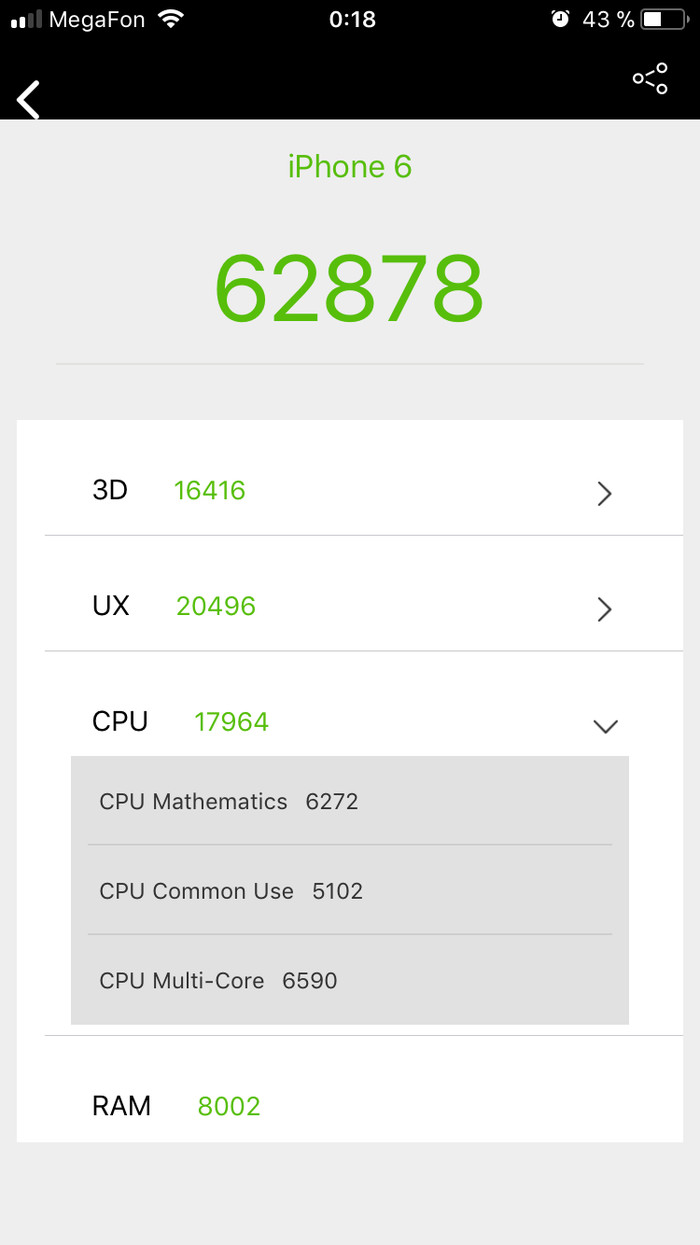This screenshot has height=1245, width=700.
Task: Expand the UX score section
Action: 603,609
